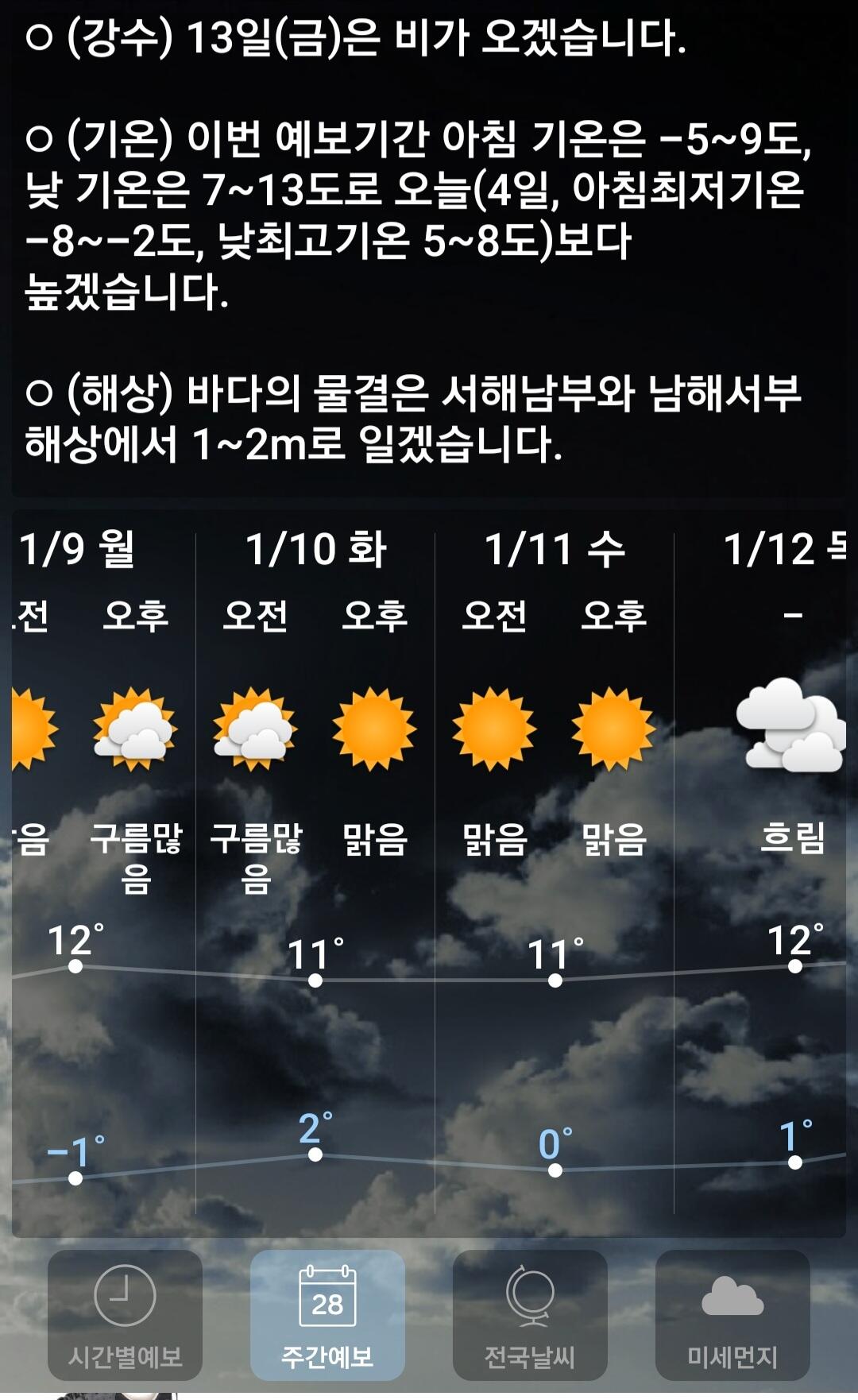Select the 주간예보 tab

(327, 1315)
